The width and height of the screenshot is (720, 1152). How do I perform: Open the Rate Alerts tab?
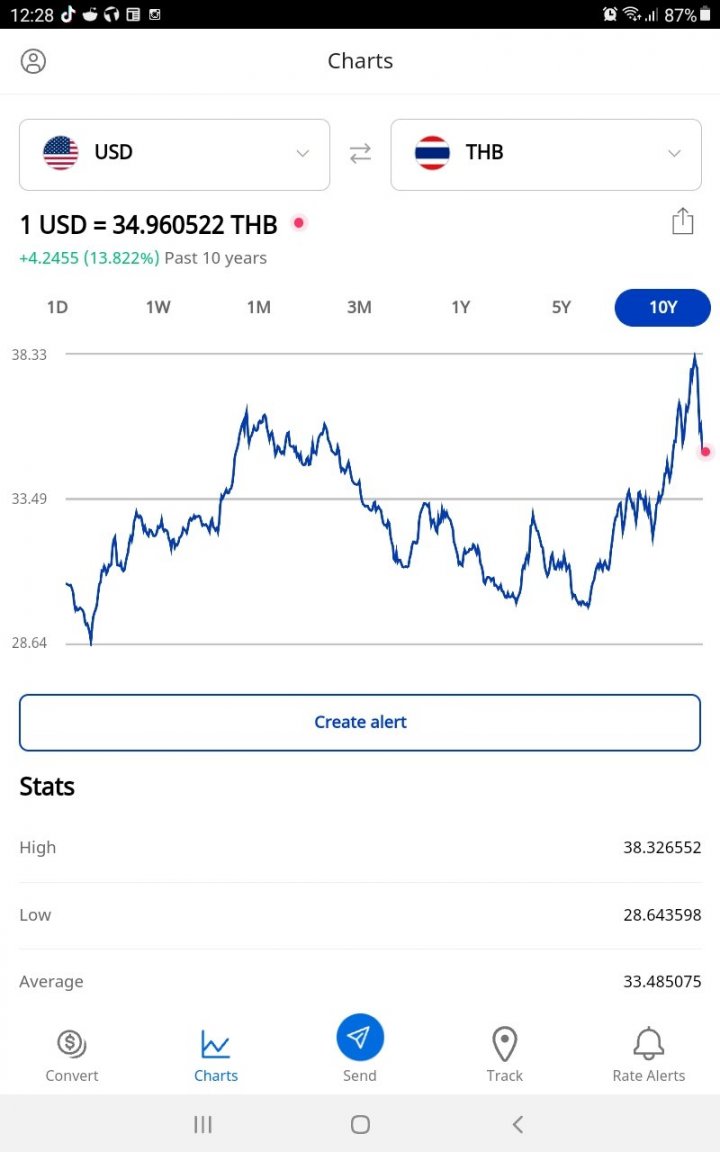(x=649, y=1056)
